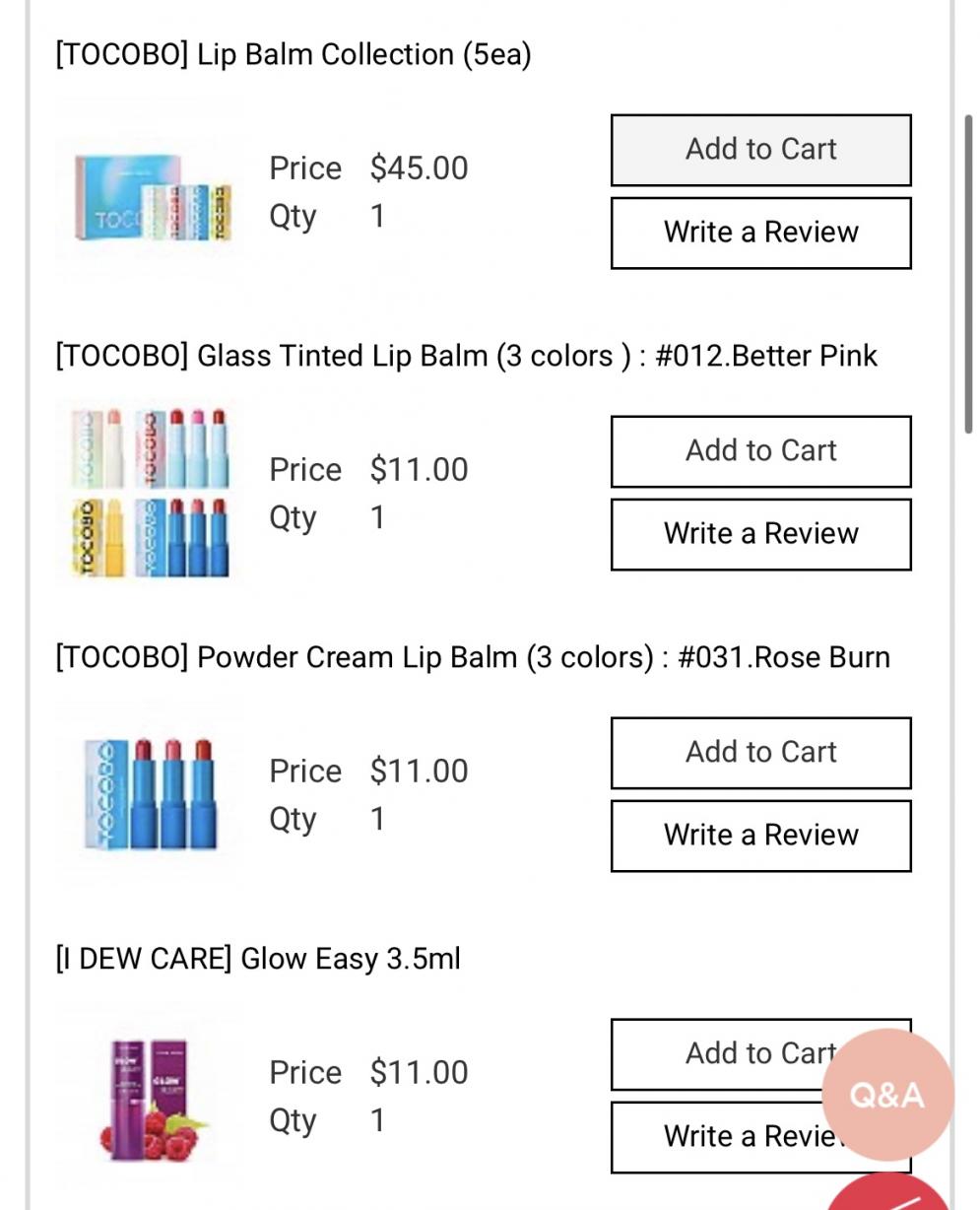This screenshot has height=1210, width=980.
Task: Open Glow Easy 3.5ml product image
Action: (151, 1099)
